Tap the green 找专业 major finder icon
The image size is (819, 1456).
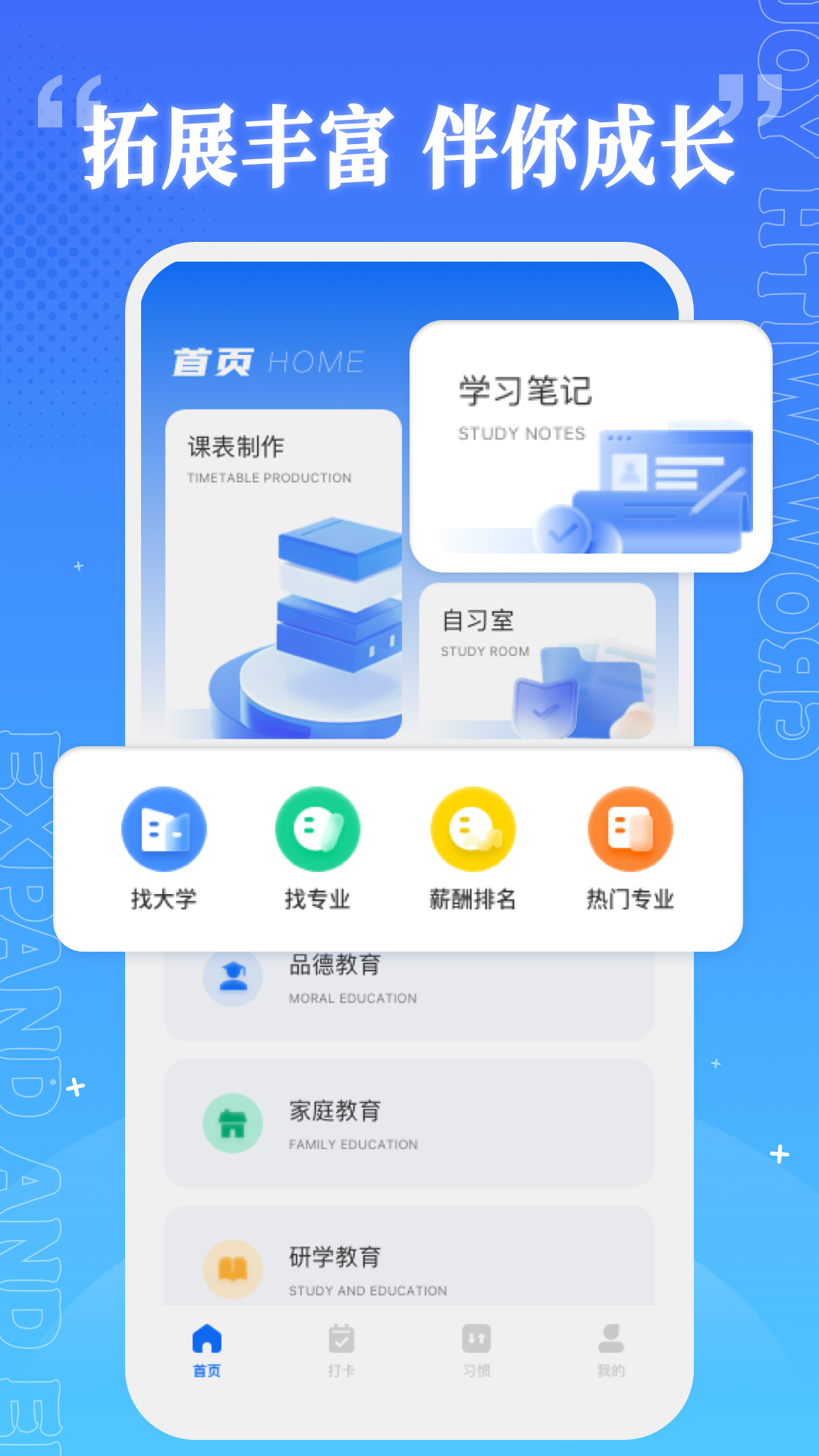pos(318,828)
